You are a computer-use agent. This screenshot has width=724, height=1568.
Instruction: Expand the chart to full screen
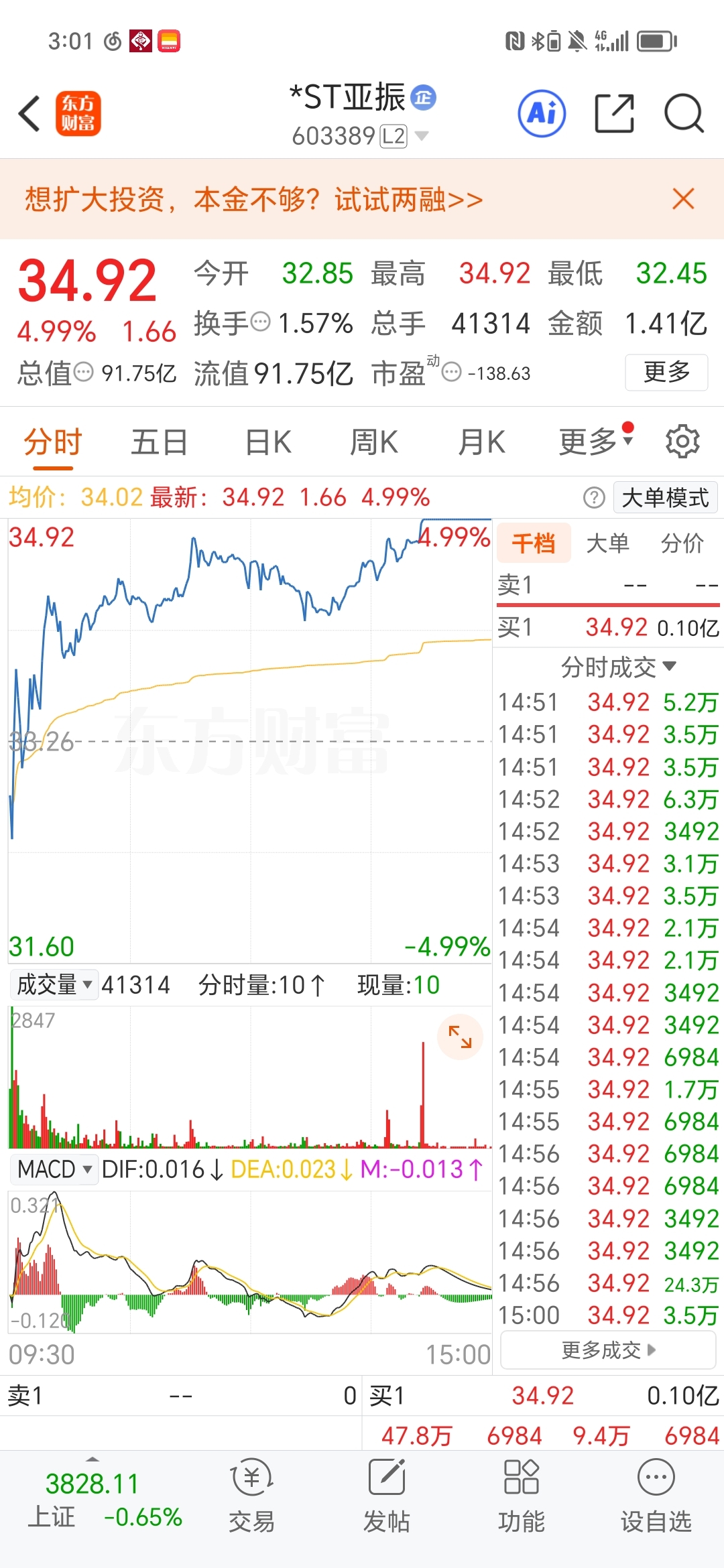point(460,1037)
